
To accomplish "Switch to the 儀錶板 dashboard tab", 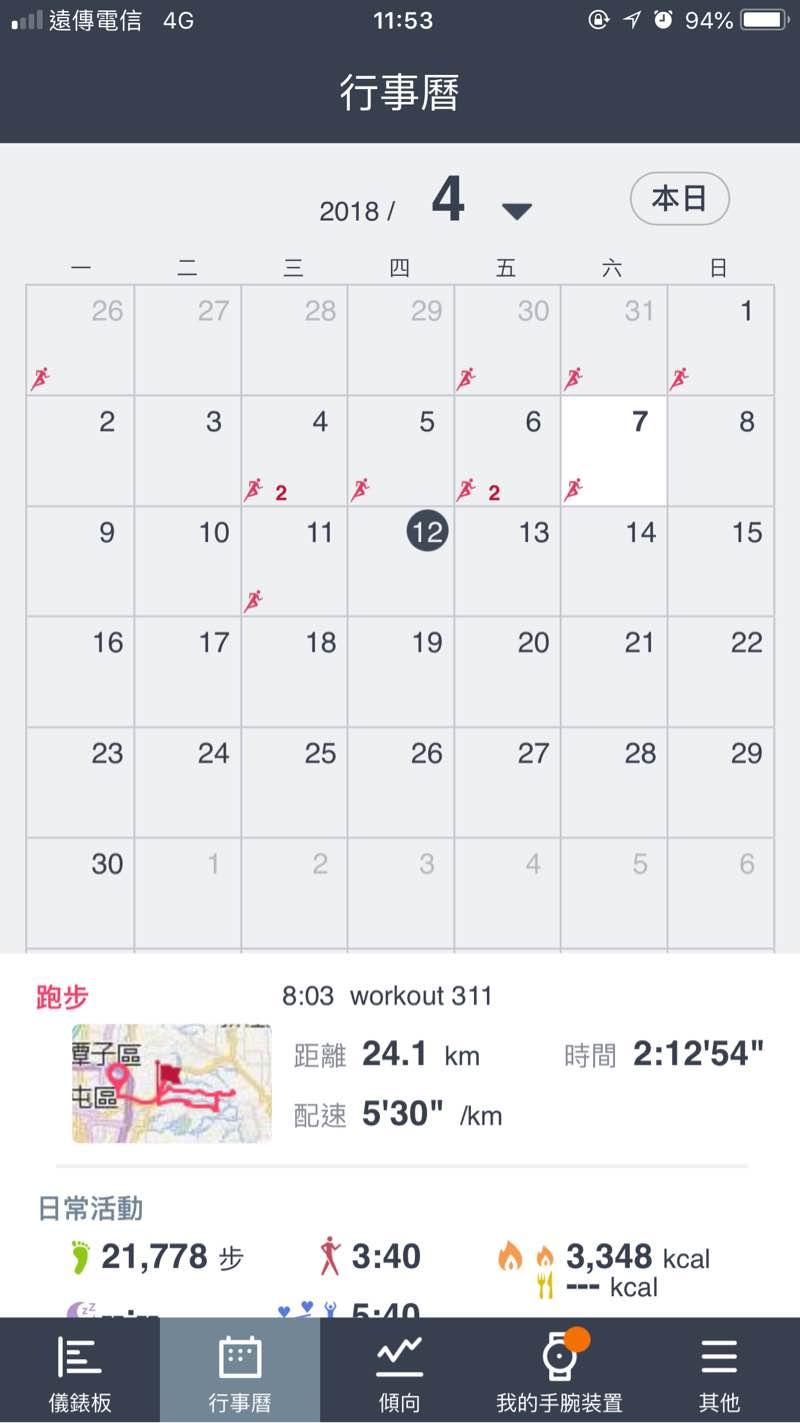I will point(80,1372).
